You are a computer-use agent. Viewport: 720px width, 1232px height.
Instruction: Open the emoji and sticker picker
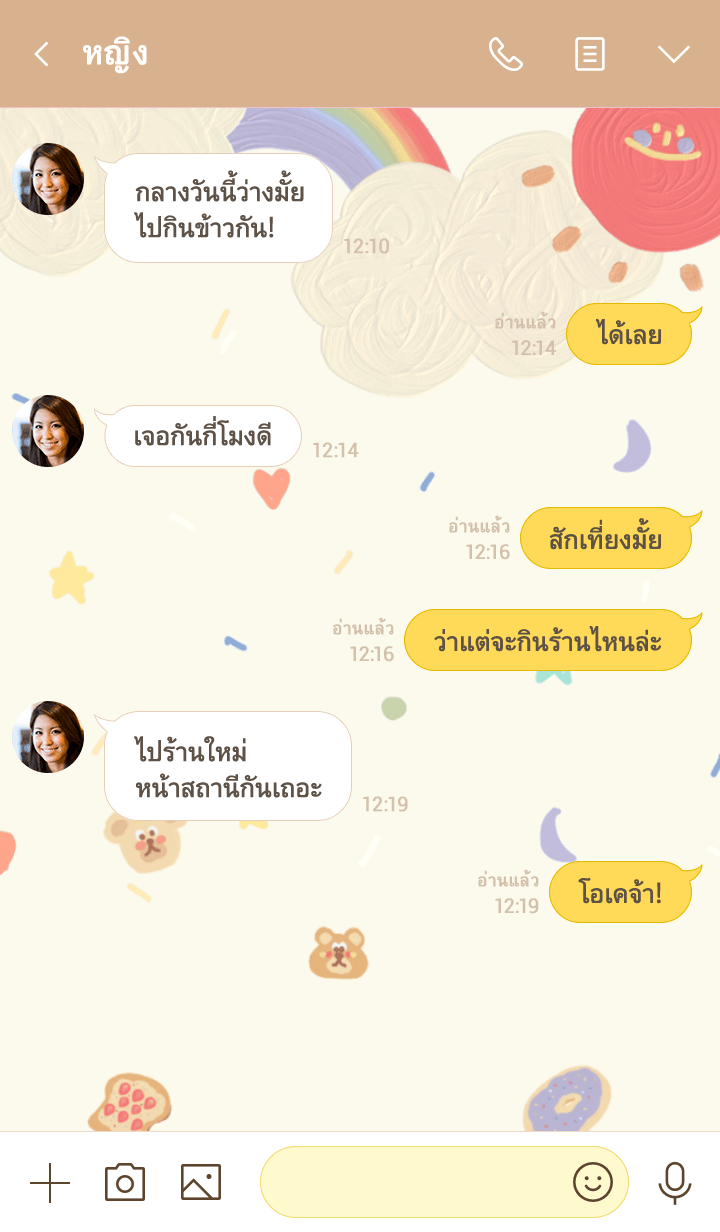592,1183
